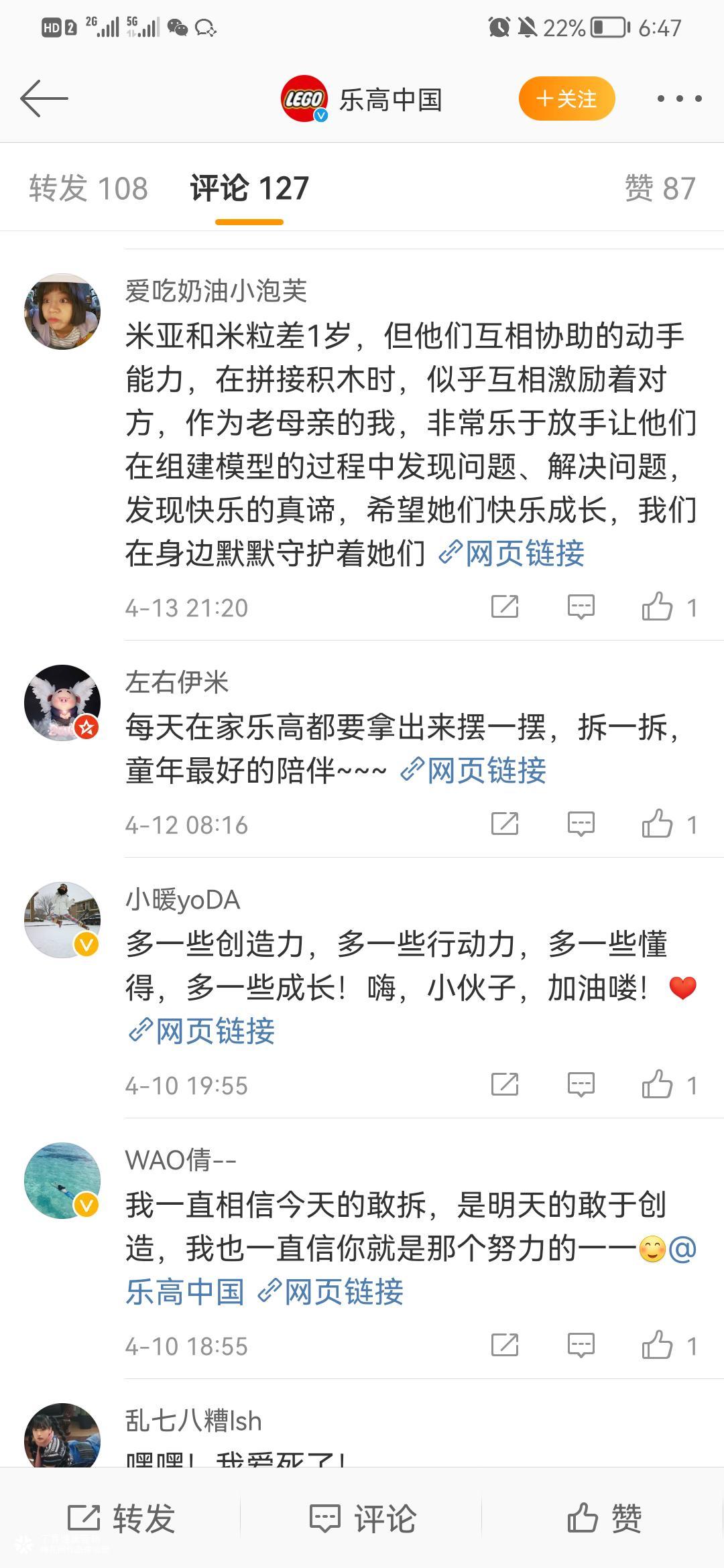
Task: Open the @乐高中国 mention in WAO倩--'s comment
Action: 185,1291
